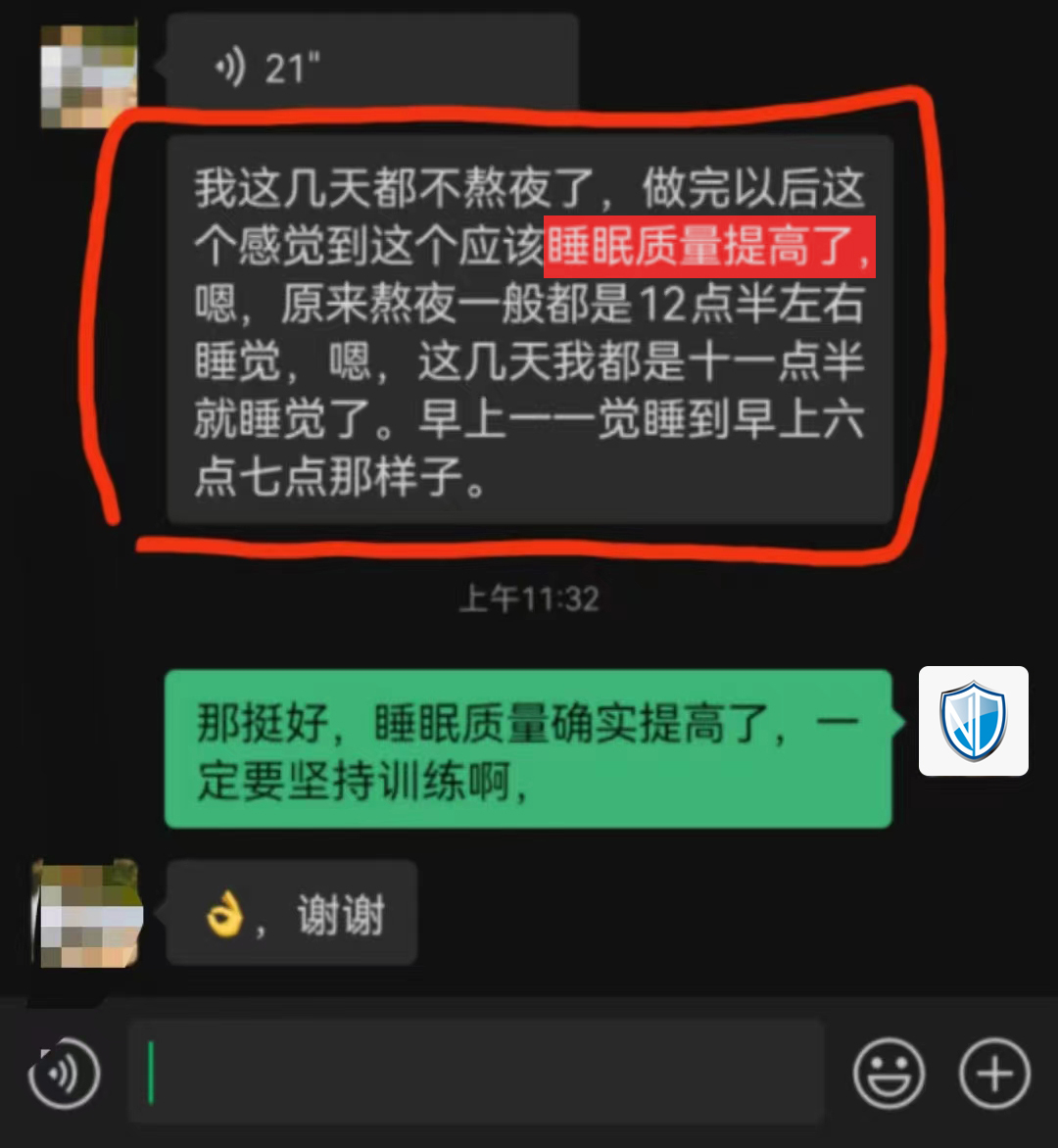Open the long sleep-report message bubble
The image size is (1058, 1148).
point(529,333)
